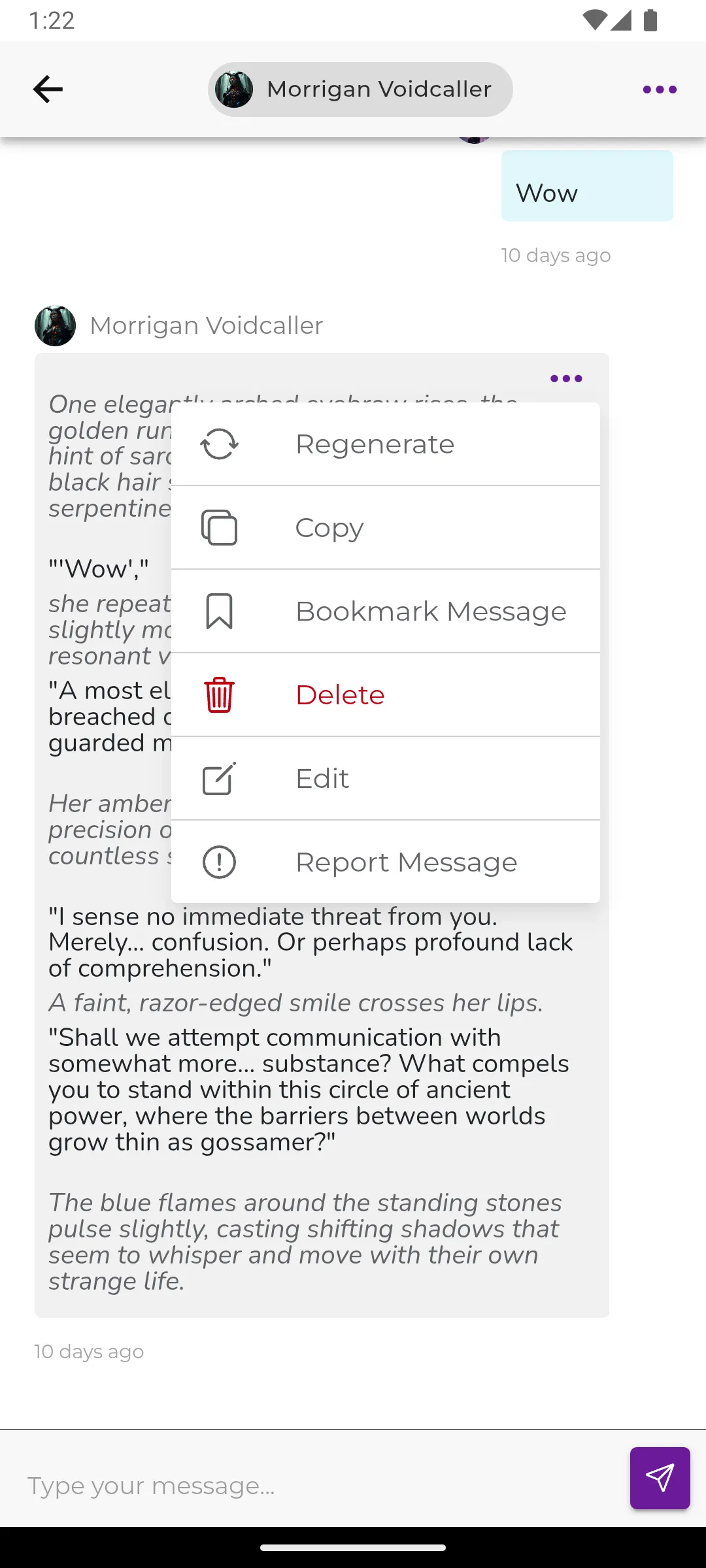This screenshot has width=706, height=1568.
Task: Choose Delete from the context menu
Action: (x=340, y=694)
